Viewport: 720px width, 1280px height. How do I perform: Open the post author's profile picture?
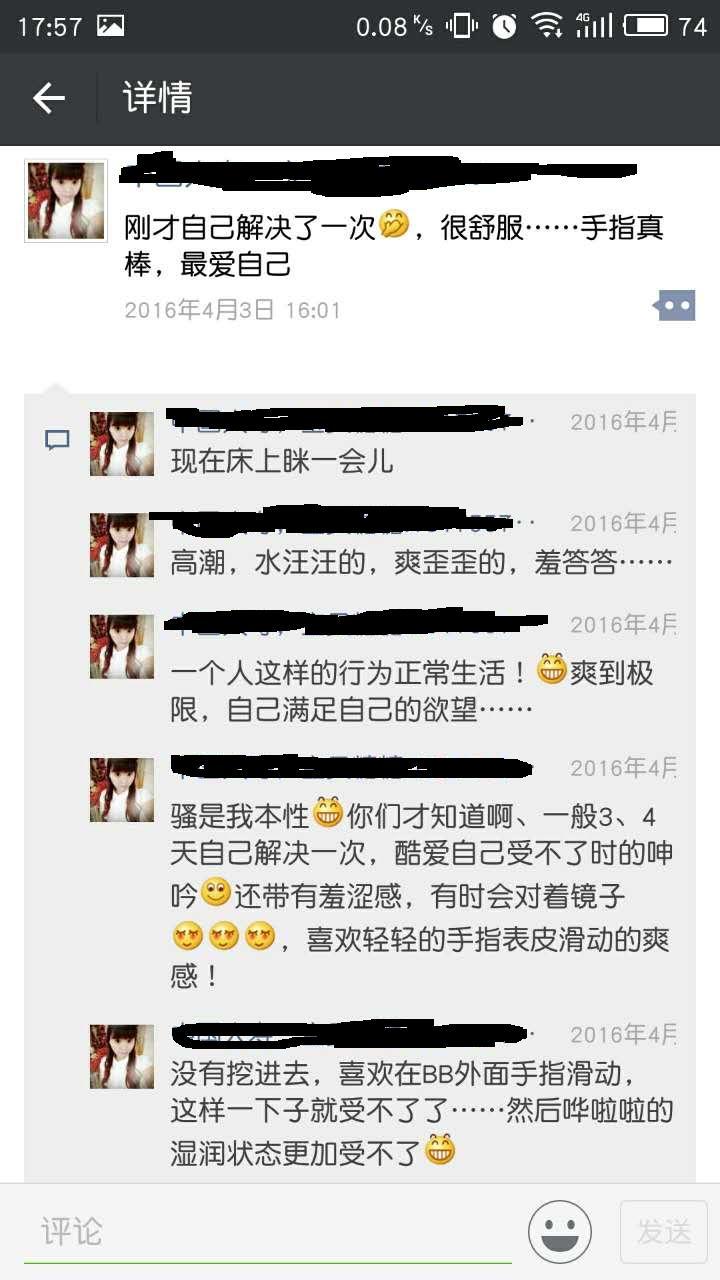coord(66,201)
